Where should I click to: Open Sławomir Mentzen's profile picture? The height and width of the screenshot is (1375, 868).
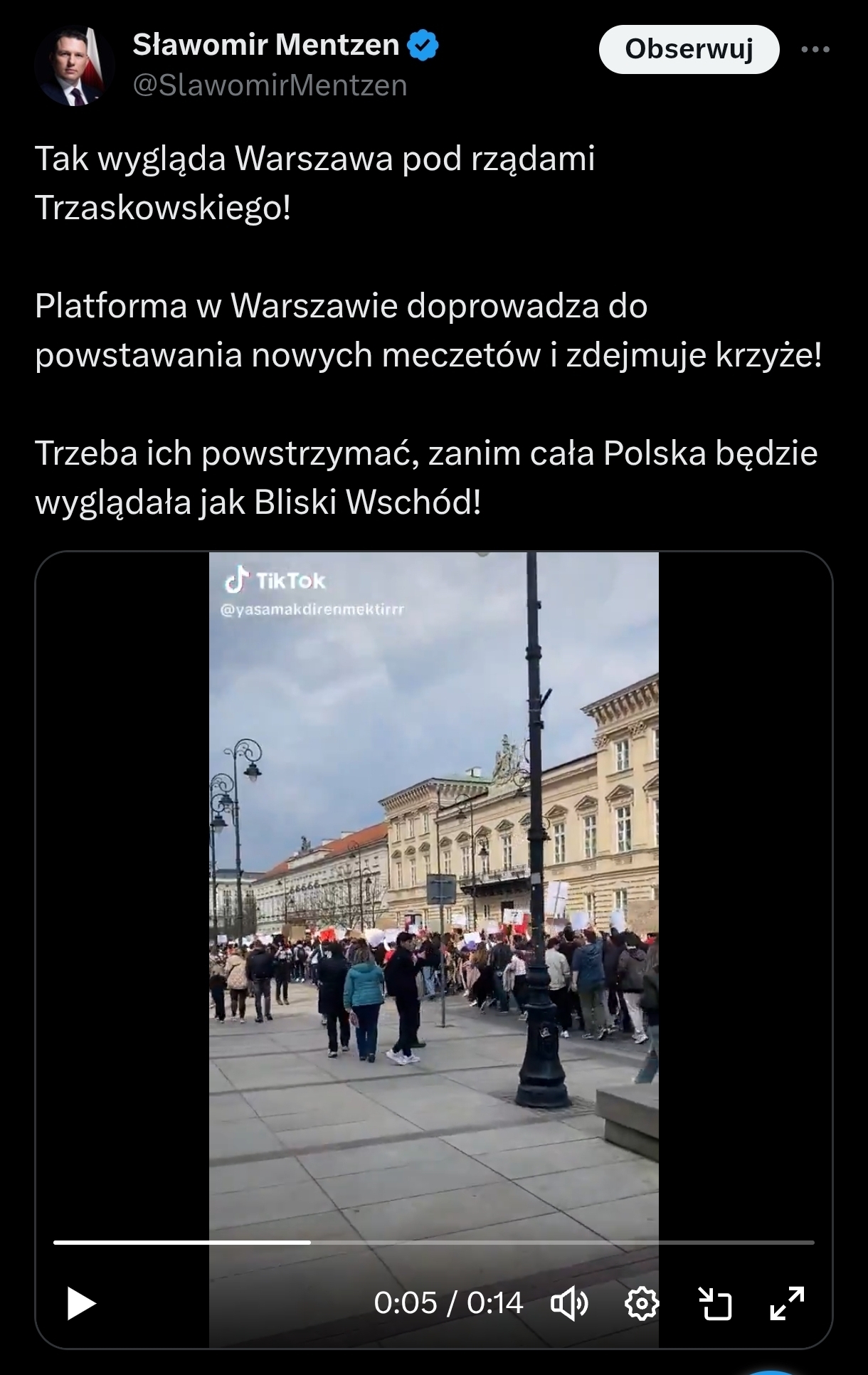[x=74, y=65]
